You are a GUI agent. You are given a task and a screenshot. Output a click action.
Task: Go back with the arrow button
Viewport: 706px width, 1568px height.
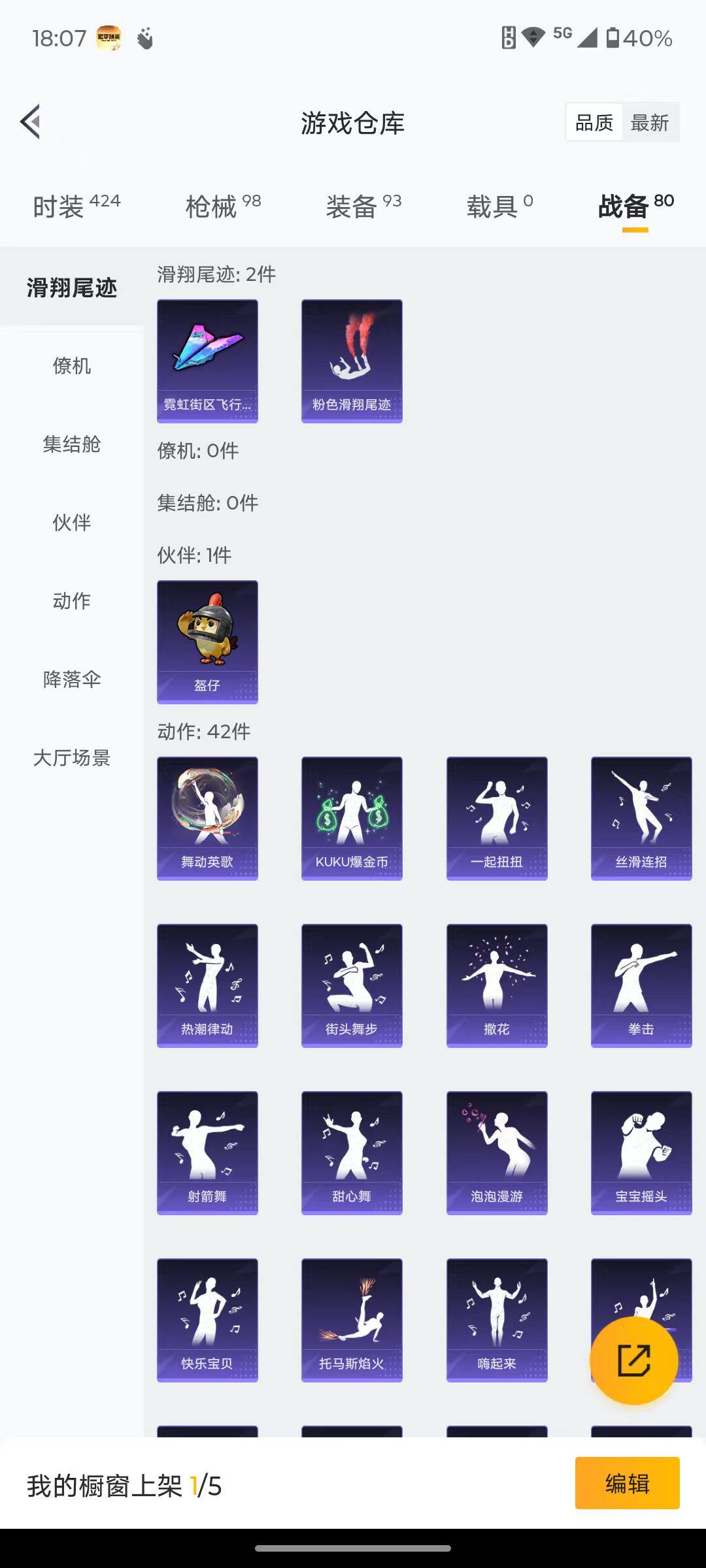pyautogui.click(x=29, y=122)
